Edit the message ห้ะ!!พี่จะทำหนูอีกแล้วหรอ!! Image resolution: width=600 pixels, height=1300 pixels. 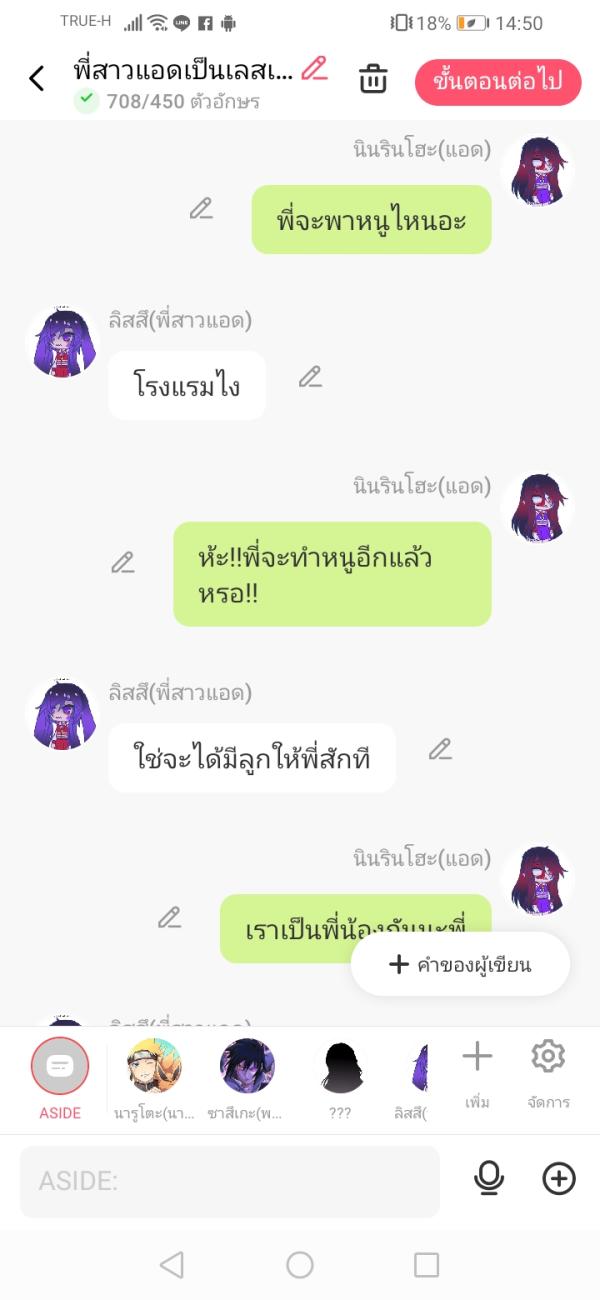click(123, 563)
